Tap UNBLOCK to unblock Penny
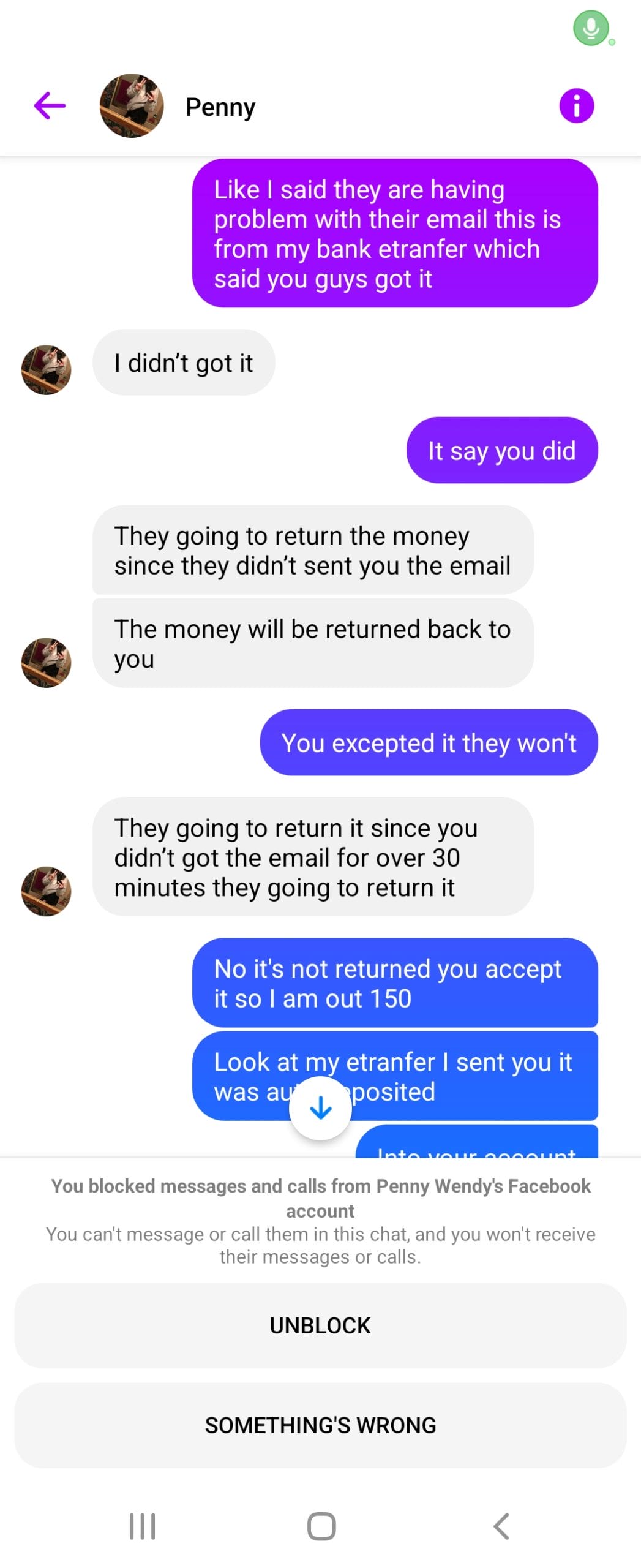 click(320, 1325)
